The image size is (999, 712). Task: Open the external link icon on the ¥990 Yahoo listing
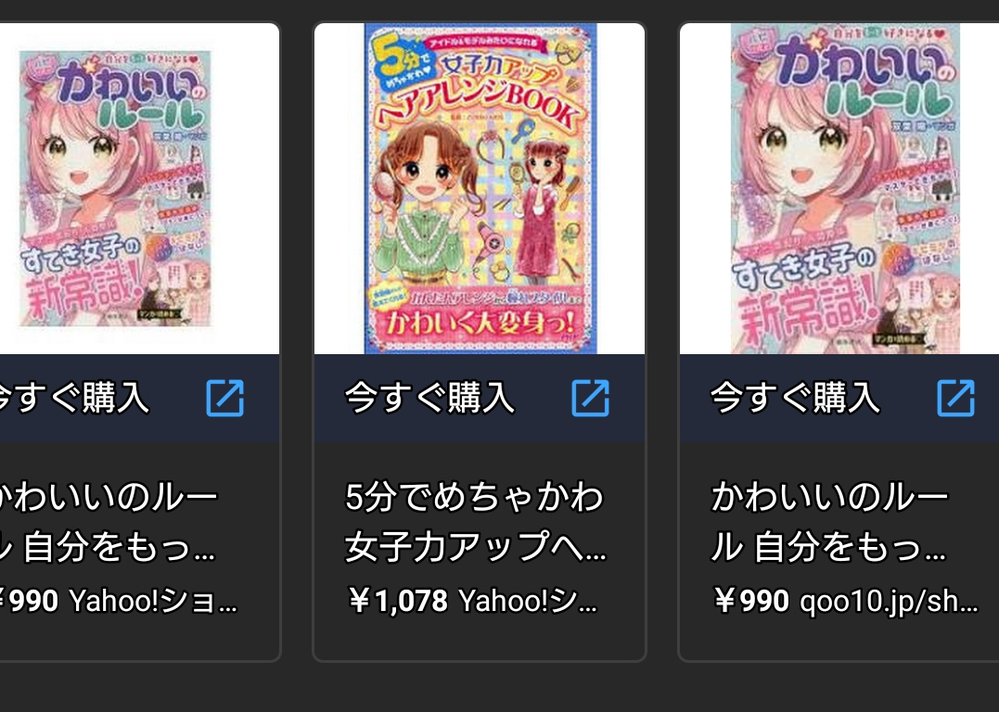(x=225, y=398)
